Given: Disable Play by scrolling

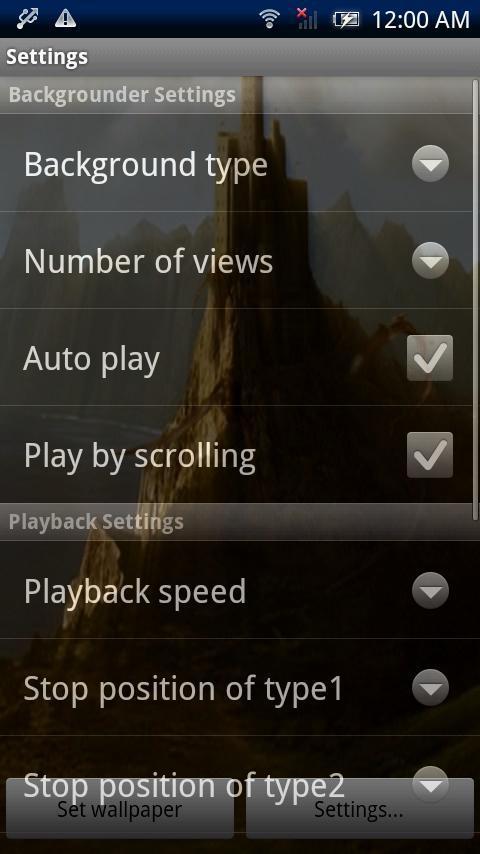Looking at the screenshot, I should pos(429,455).
